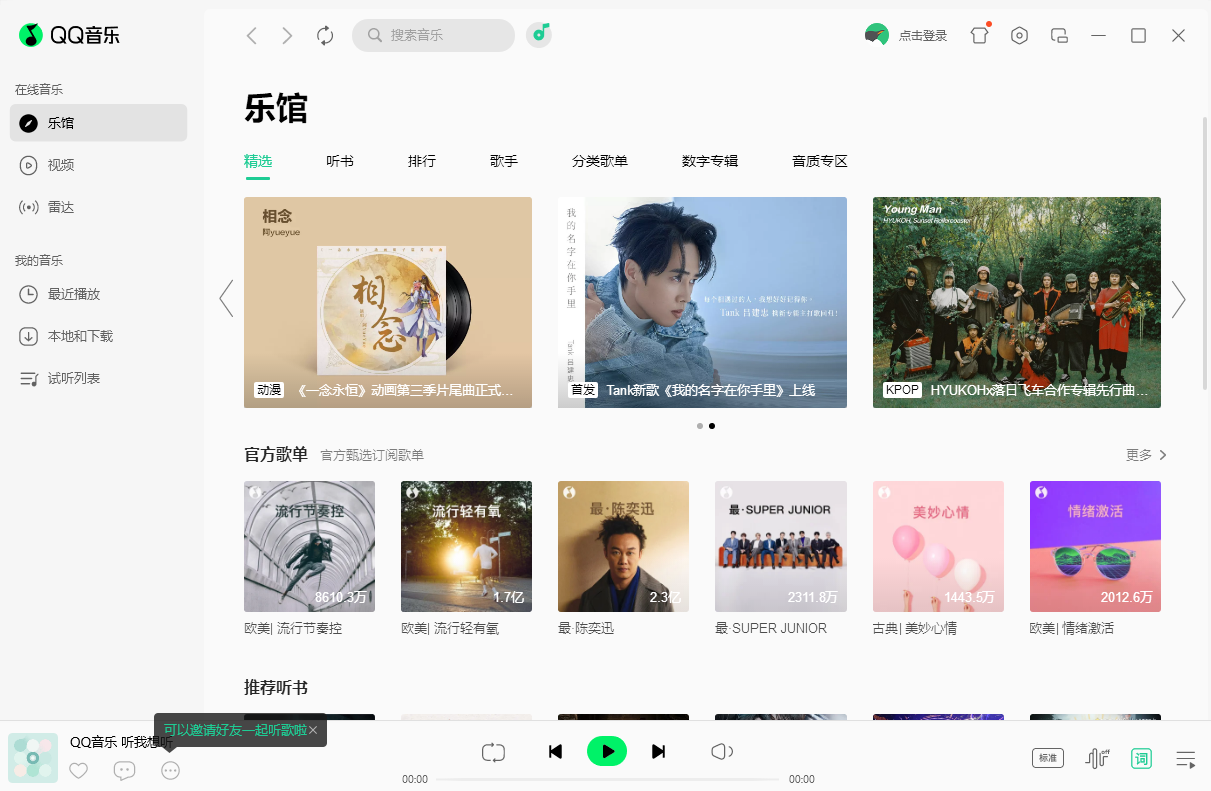This screenshot has height=791, width=1211.
Task: Open the 分类歌单 tab
Action: [x=600, y=161]
